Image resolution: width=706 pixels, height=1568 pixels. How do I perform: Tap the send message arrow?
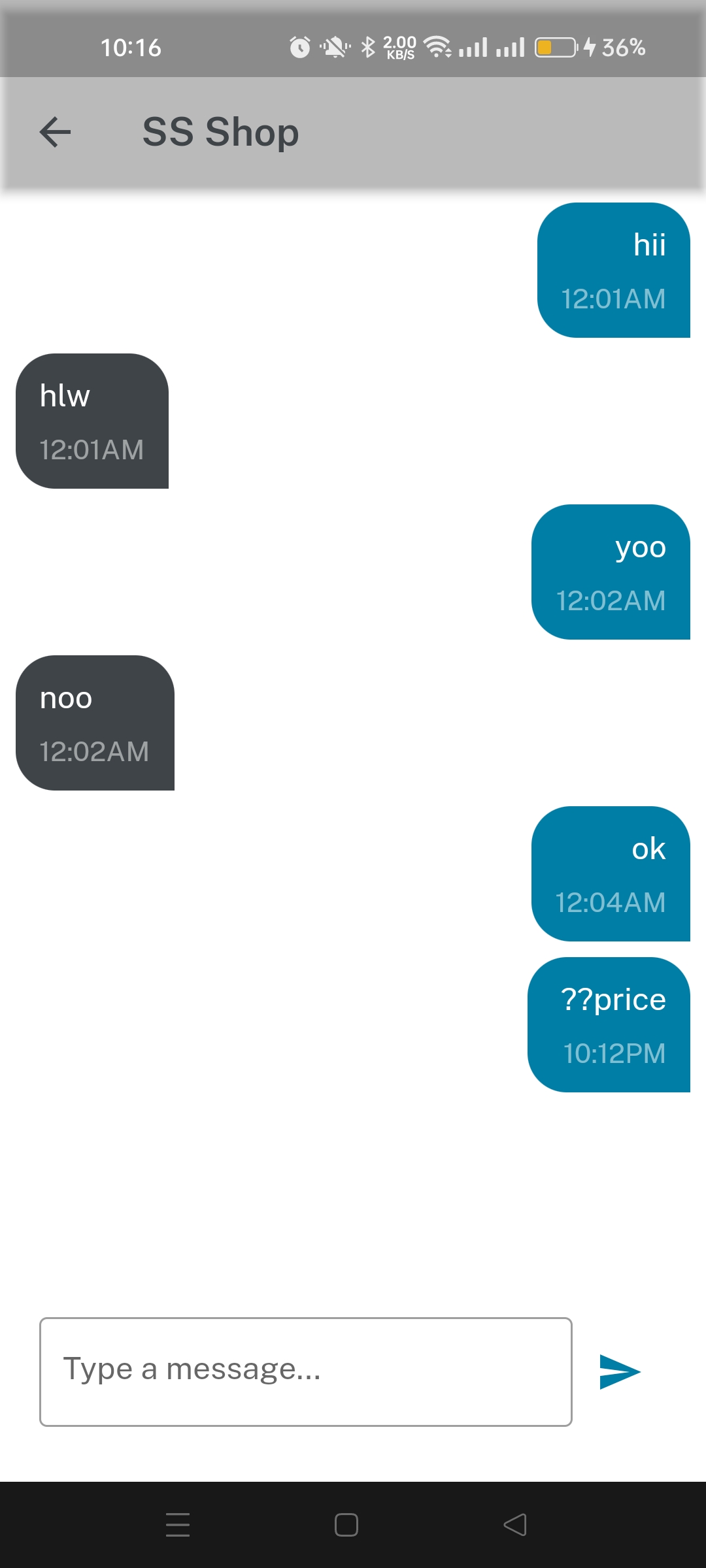coord(619,1371)
